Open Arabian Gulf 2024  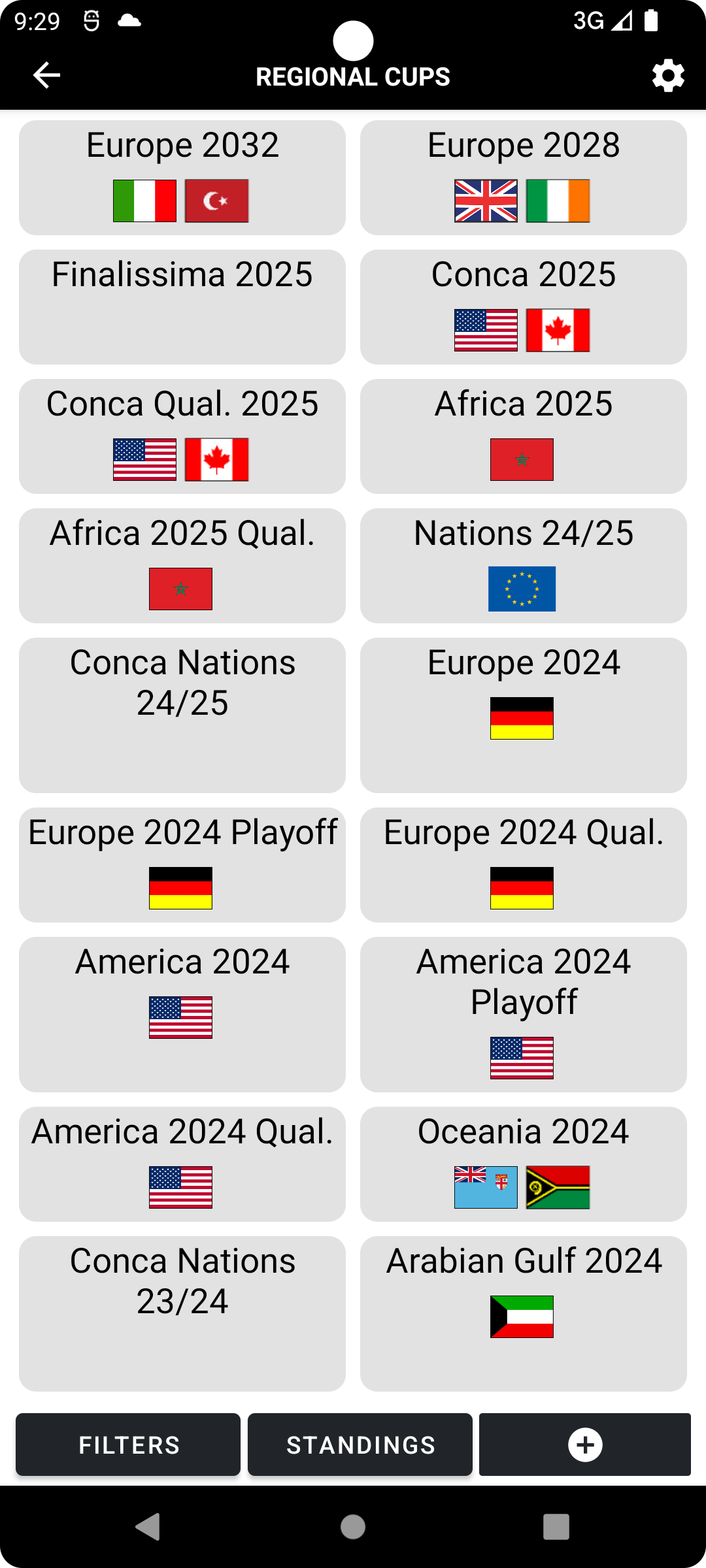[x=523, y=1313]
